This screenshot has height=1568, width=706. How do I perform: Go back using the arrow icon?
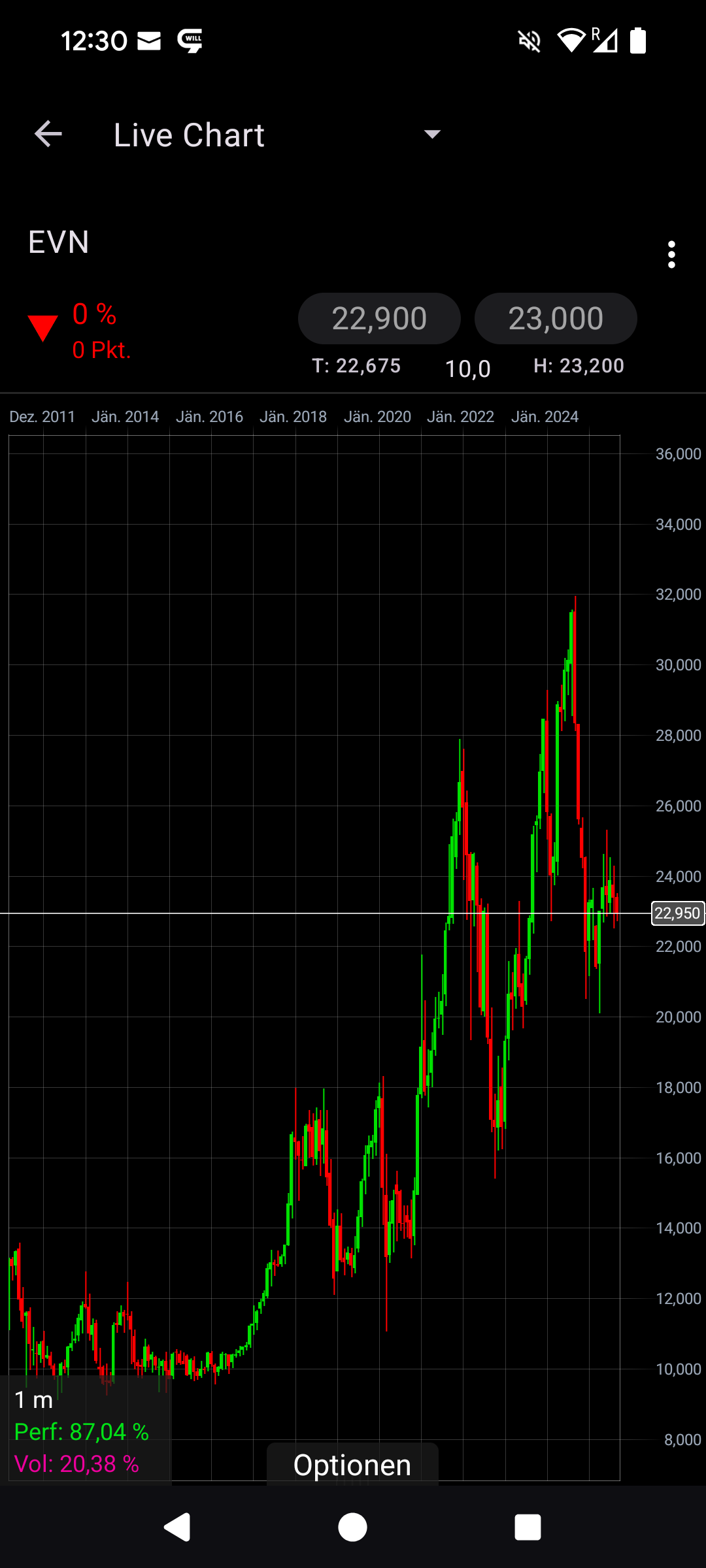pyautogui.click(x=48, y=135)
